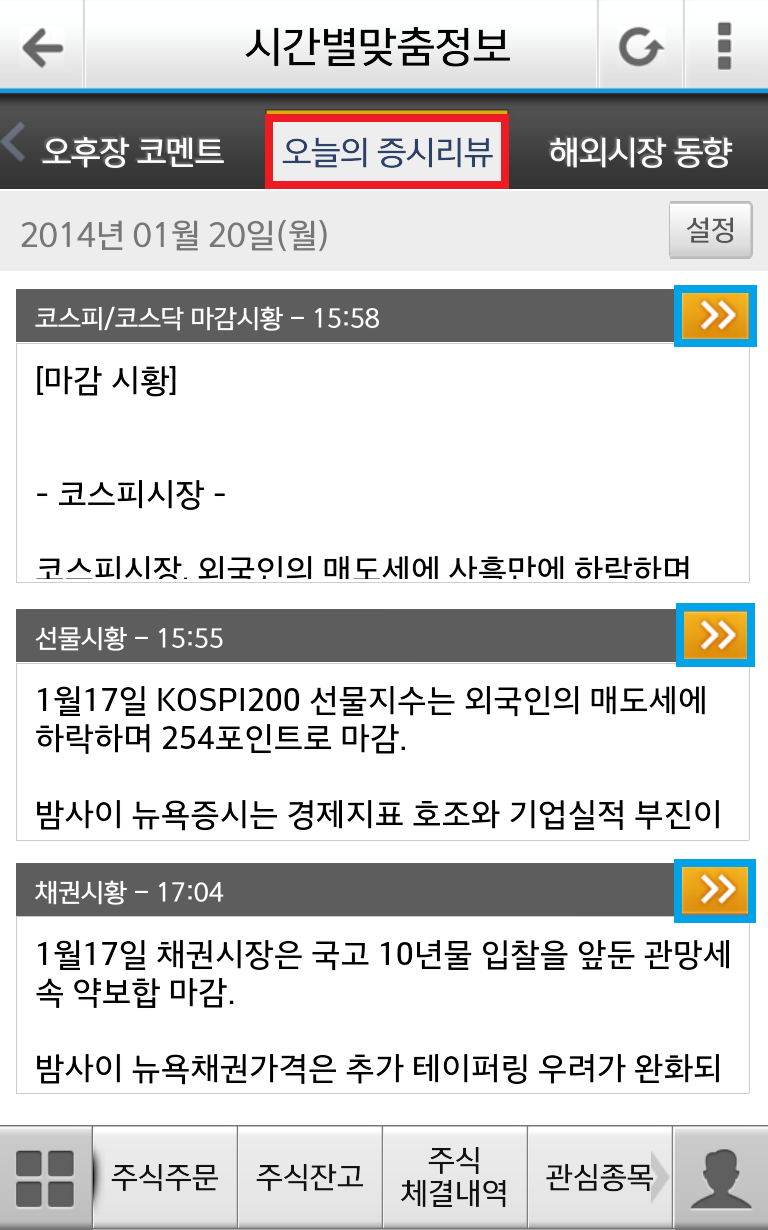Switch to the 오후장 코멘트 tab

tap(132, 152)
